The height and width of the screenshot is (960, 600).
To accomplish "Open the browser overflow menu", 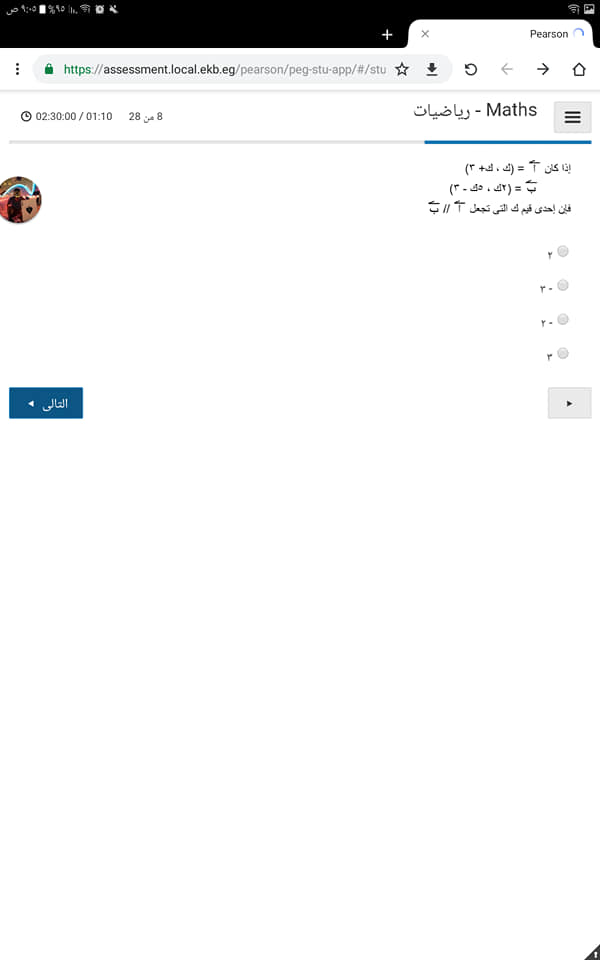I will tap(17, 69).
